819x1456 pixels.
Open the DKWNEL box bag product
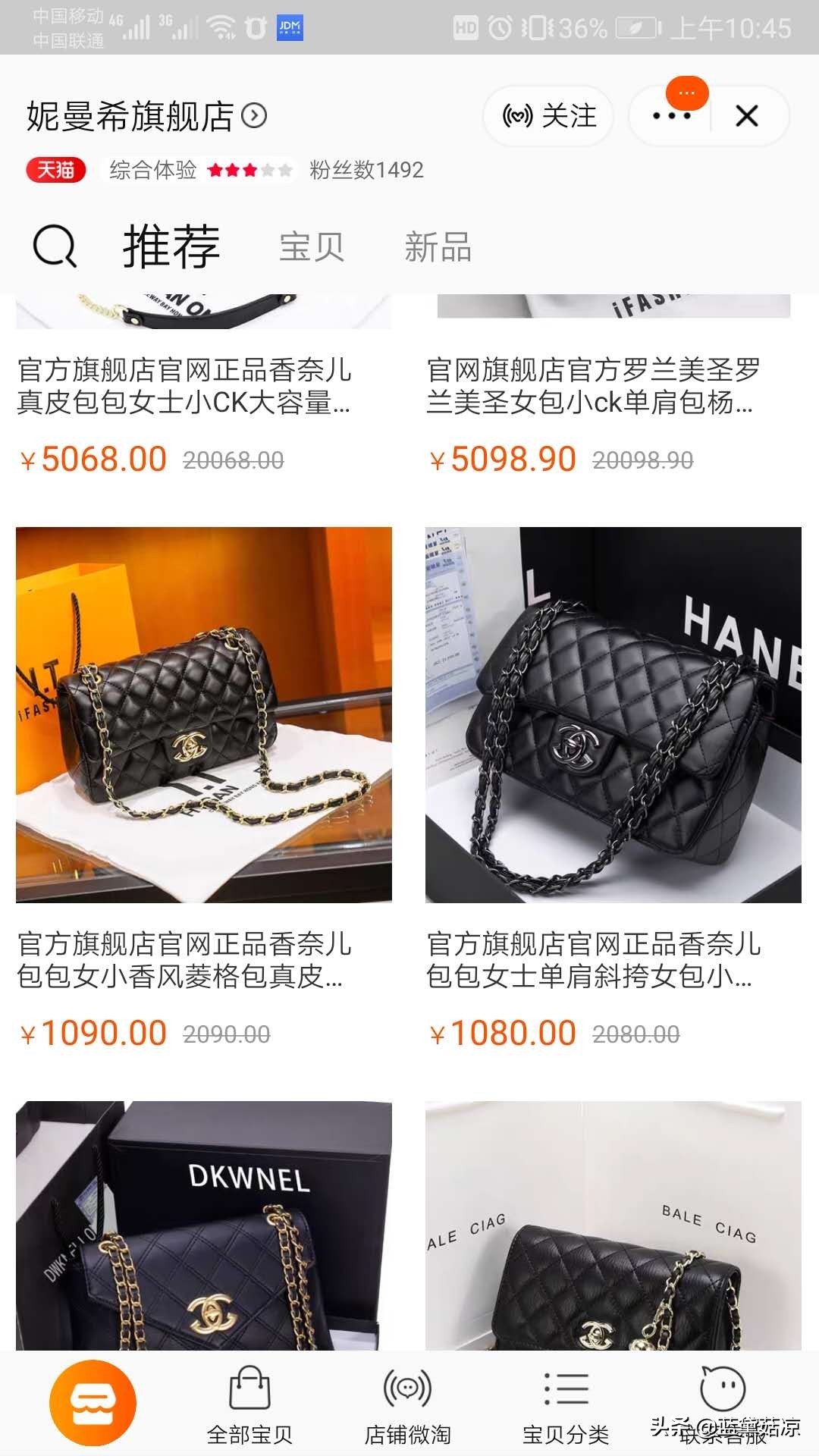click(204, 1225)
